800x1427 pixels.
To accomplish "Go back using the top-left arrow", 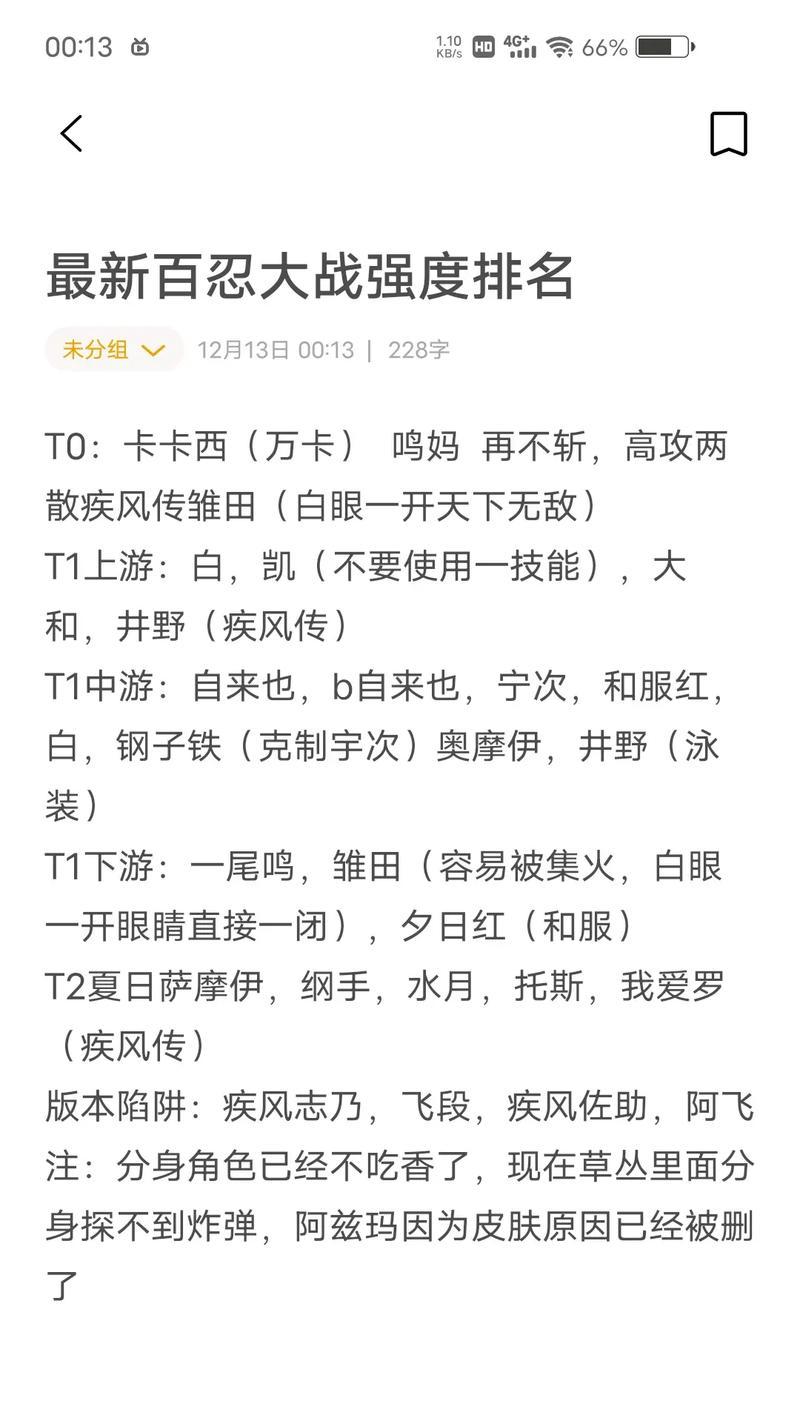I will click(71, 134).
